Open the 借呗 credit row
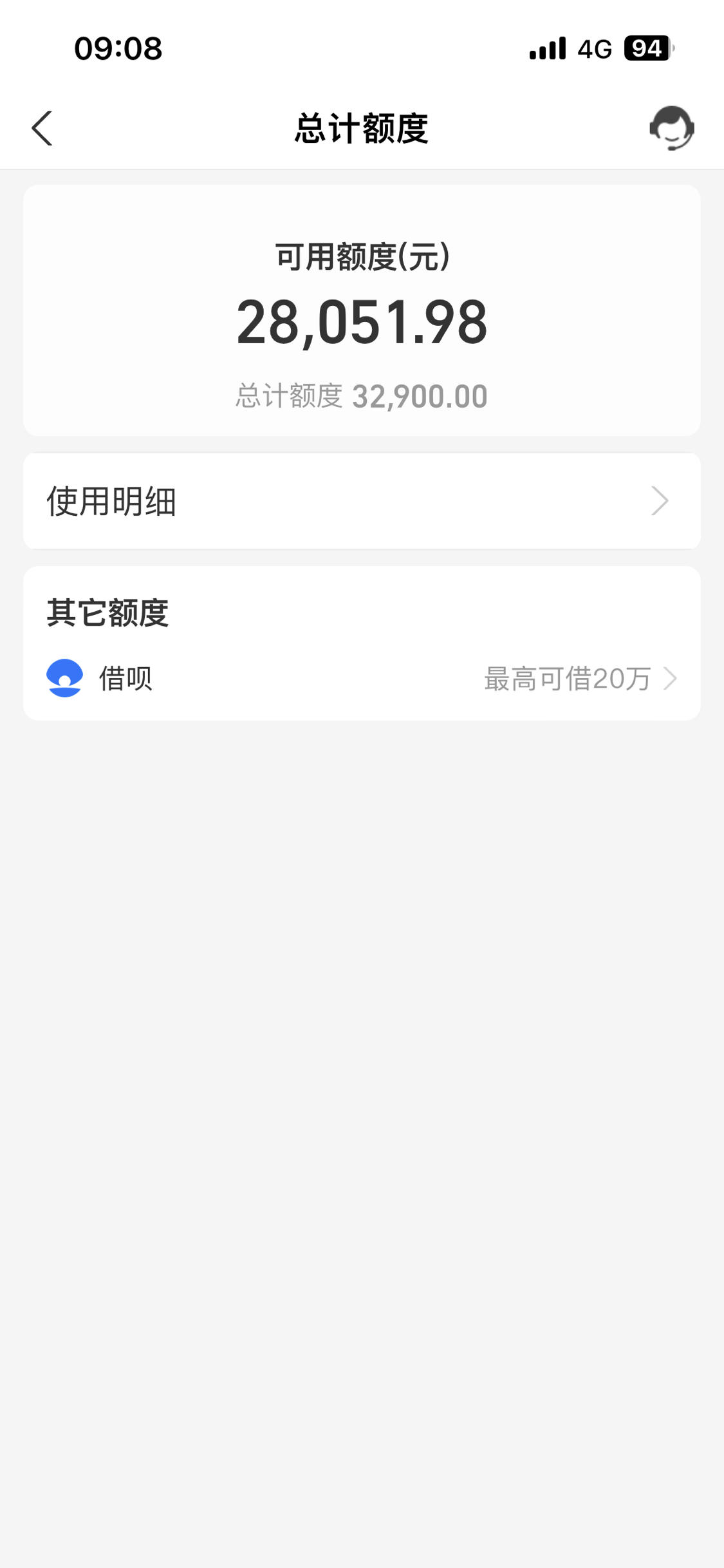 pos(362,678)
